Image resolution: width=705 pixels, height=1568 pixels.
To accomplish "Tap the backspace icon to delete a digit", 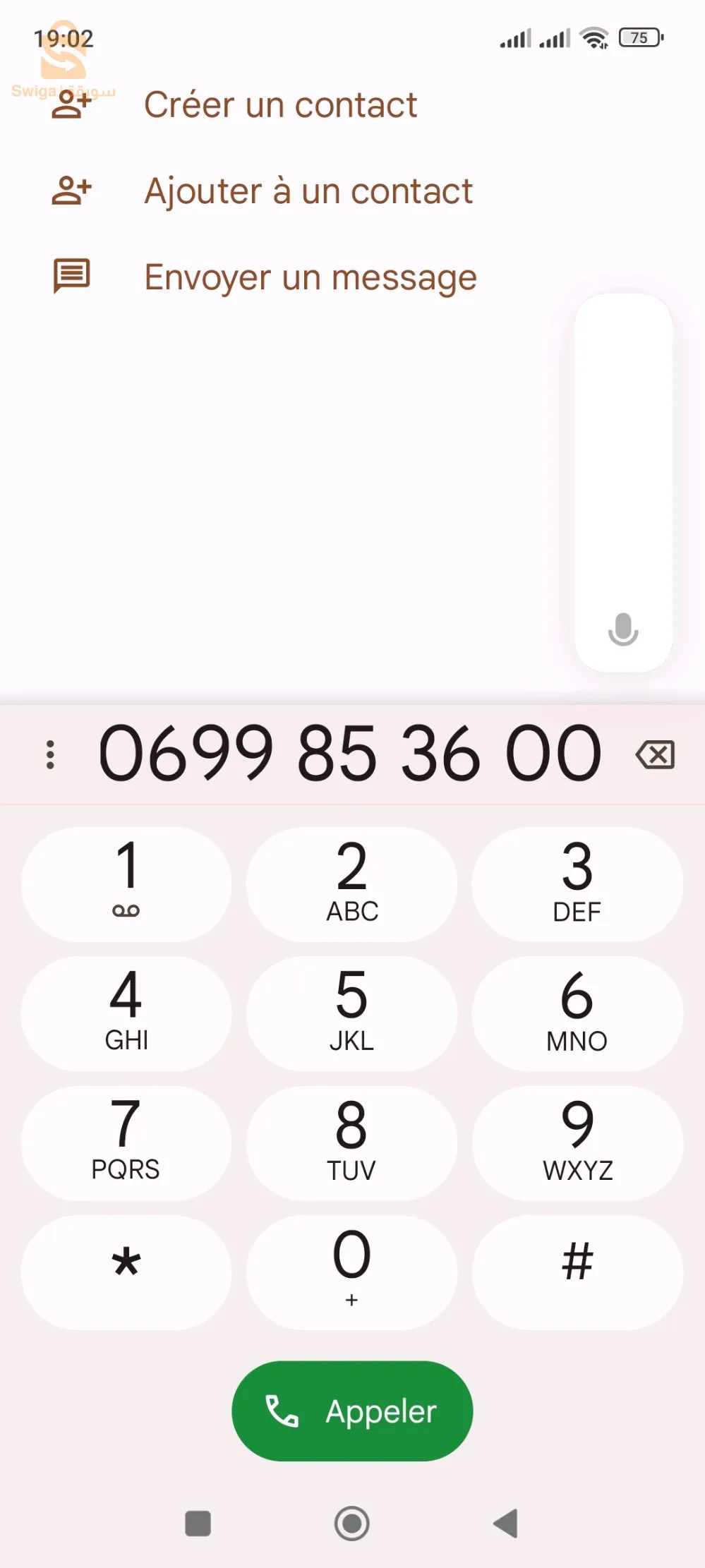I will (654, 755).
